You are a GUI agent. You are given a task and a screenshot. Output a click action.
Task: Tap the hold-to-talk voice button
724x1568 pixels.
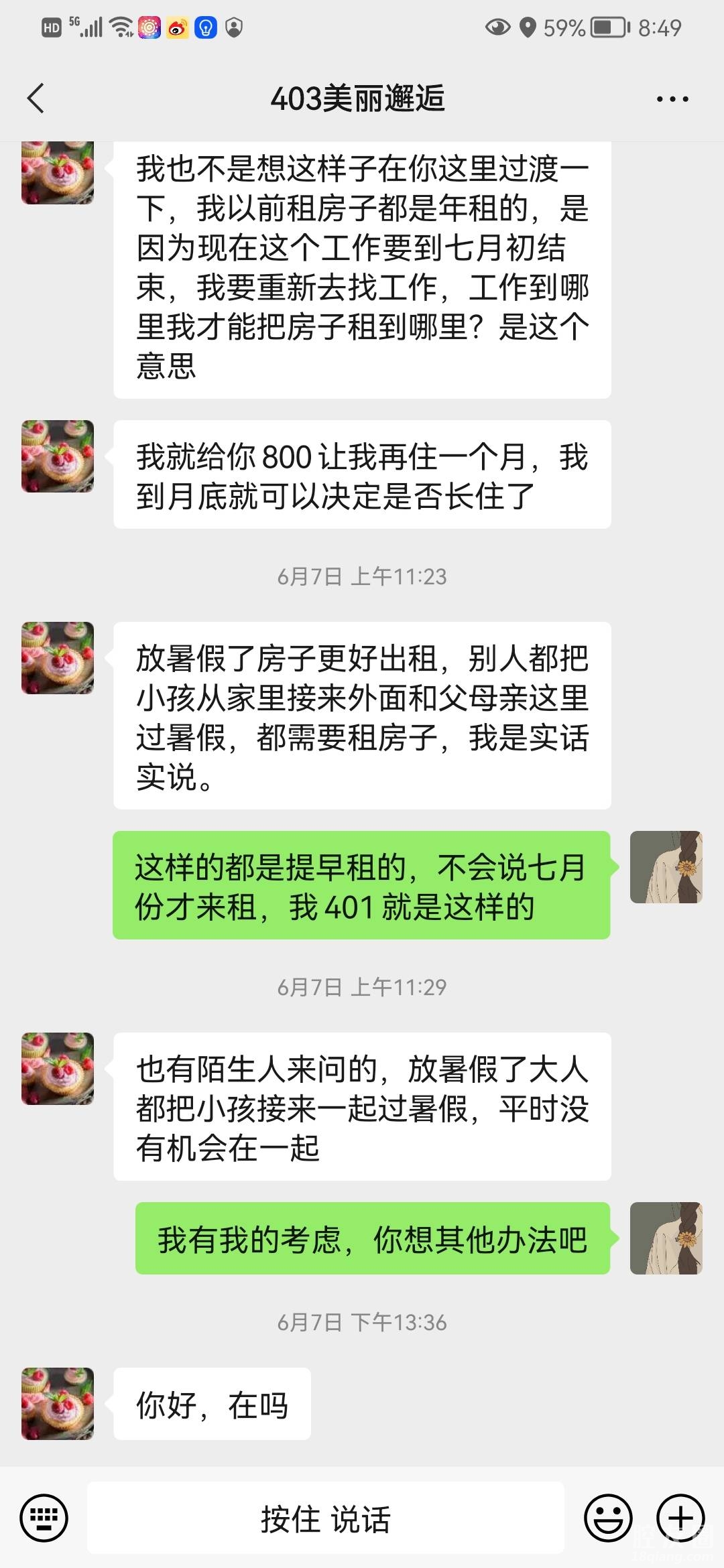tap(326, 1518)
